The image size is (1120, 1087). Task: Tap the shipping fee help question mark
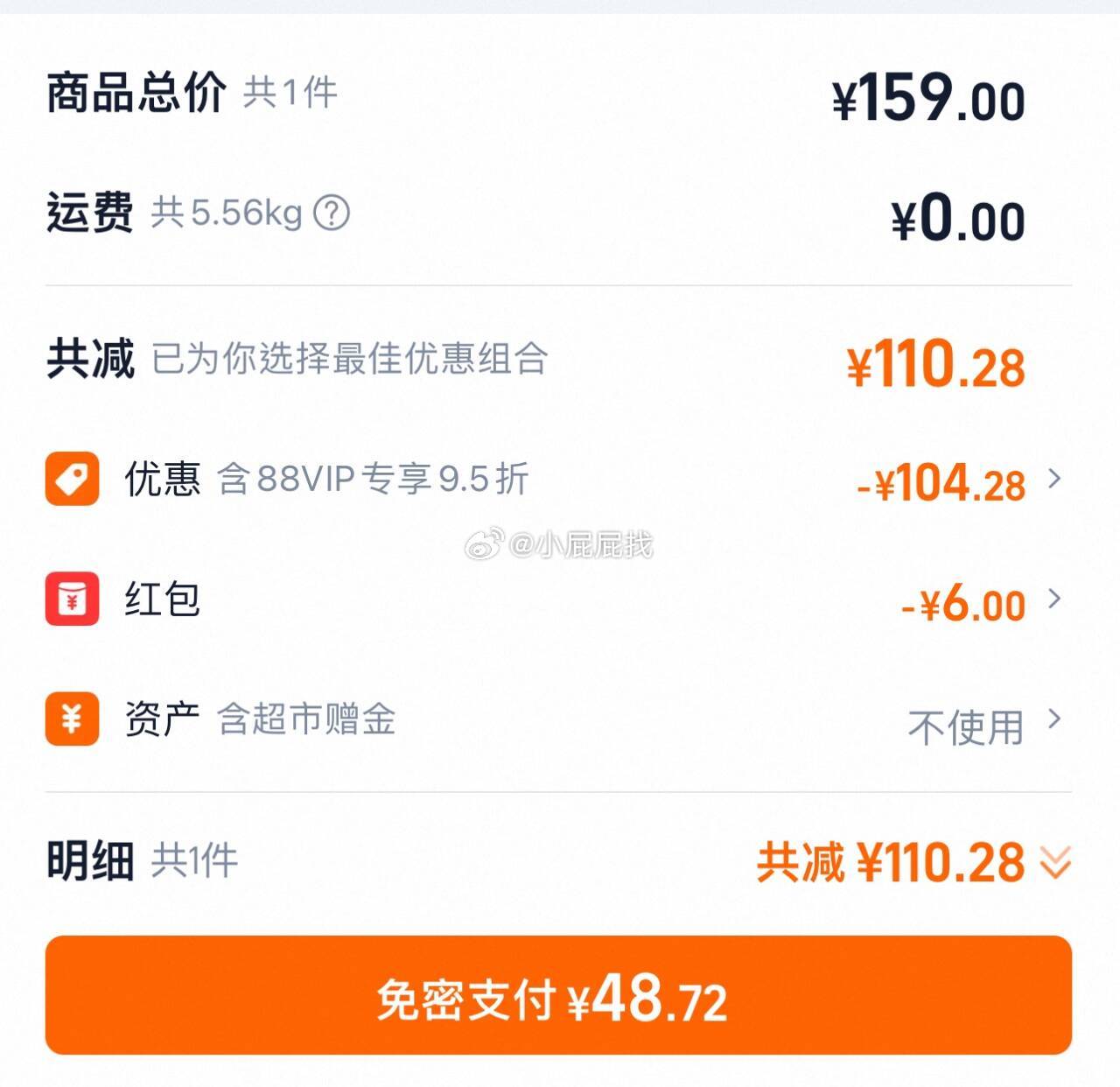pos(332,213)
